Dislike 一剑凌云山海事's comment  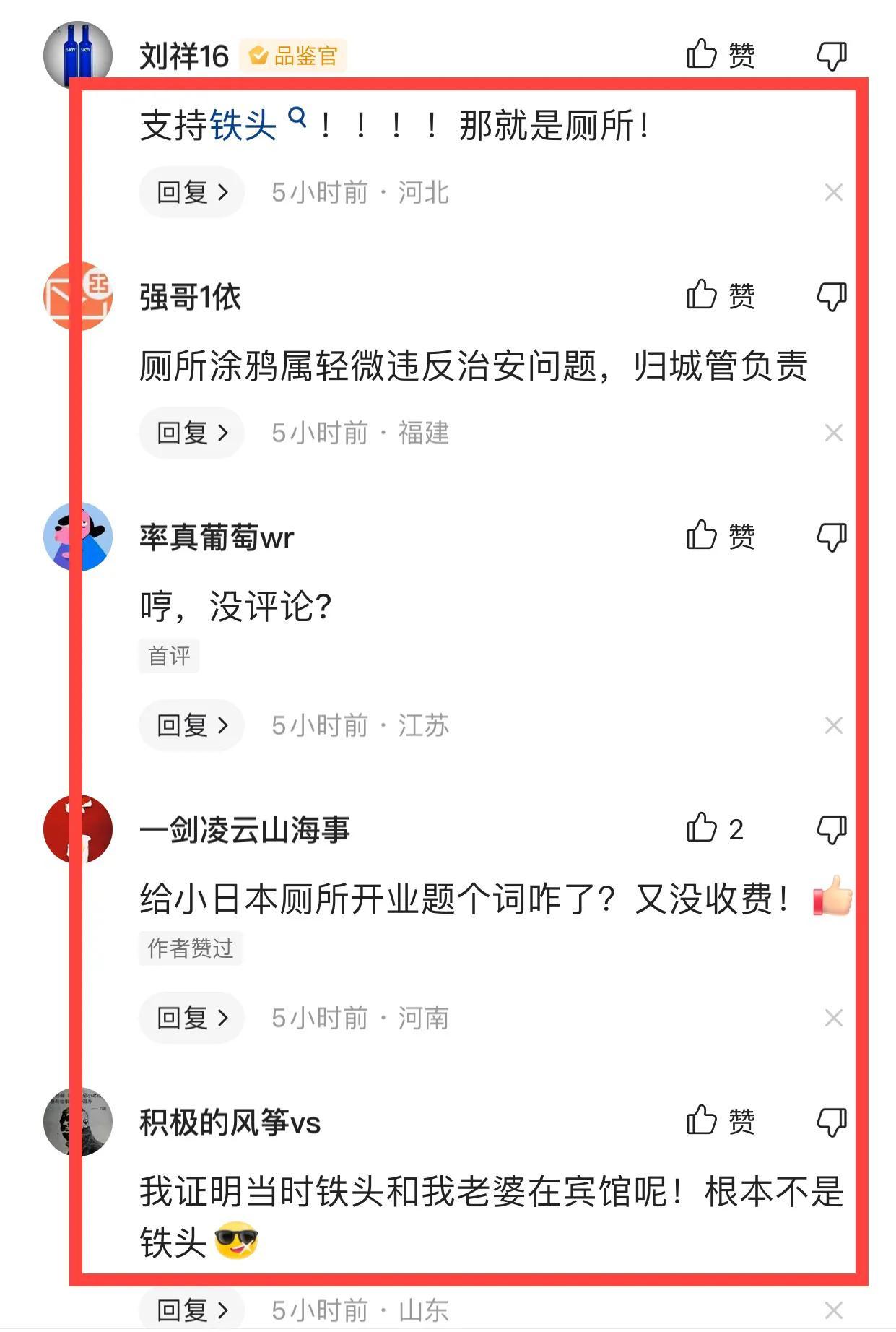click(x=831, y=830)
